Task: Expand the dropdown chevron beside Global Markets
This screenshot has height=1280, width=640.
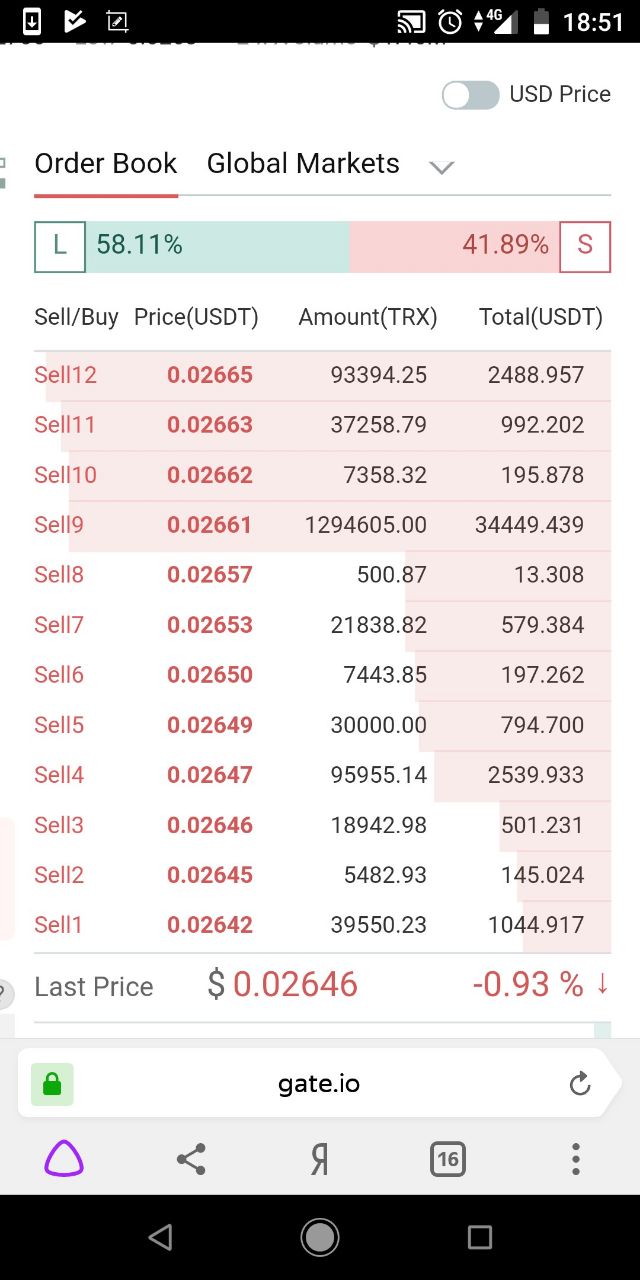Action: coord(441,167)
